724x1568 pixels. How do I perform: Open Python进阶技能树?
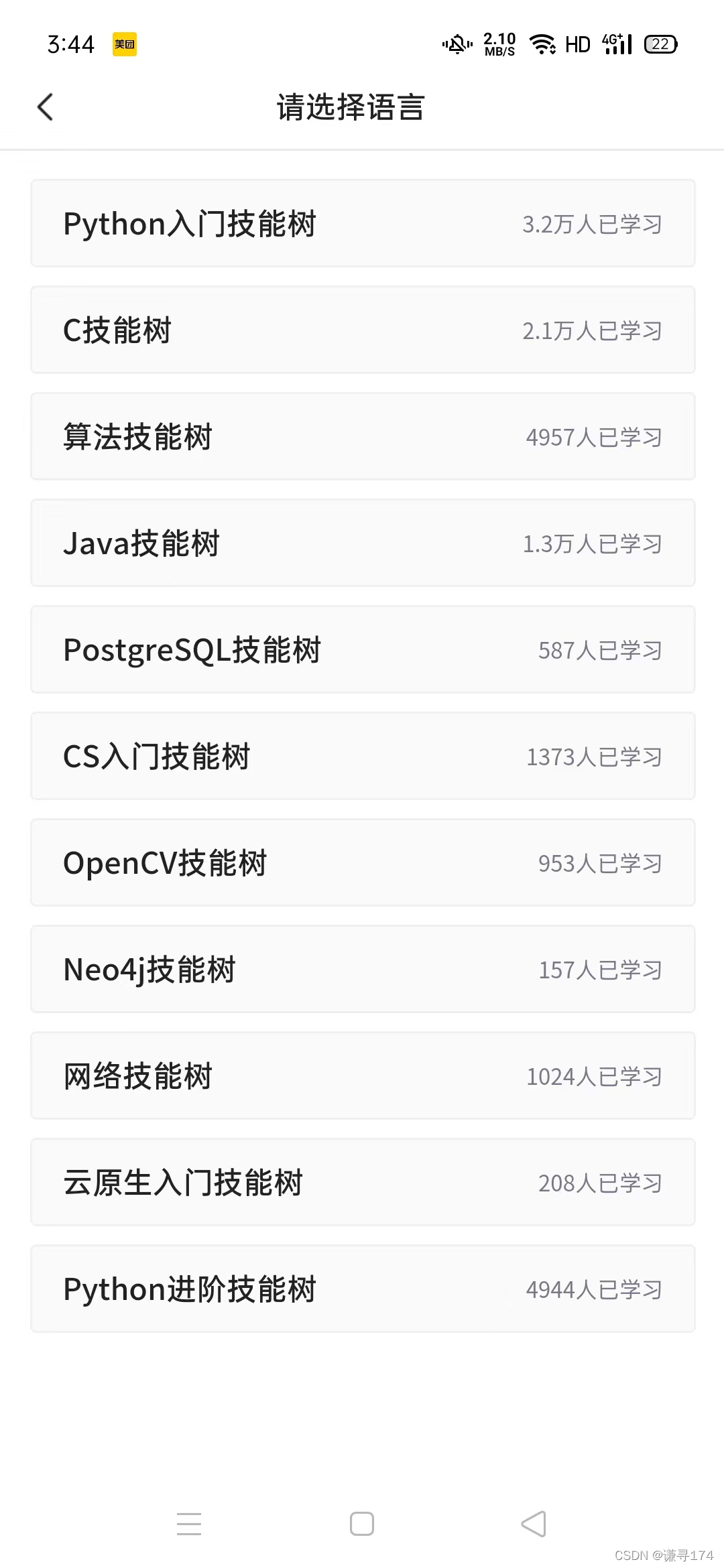point(362,1289)
